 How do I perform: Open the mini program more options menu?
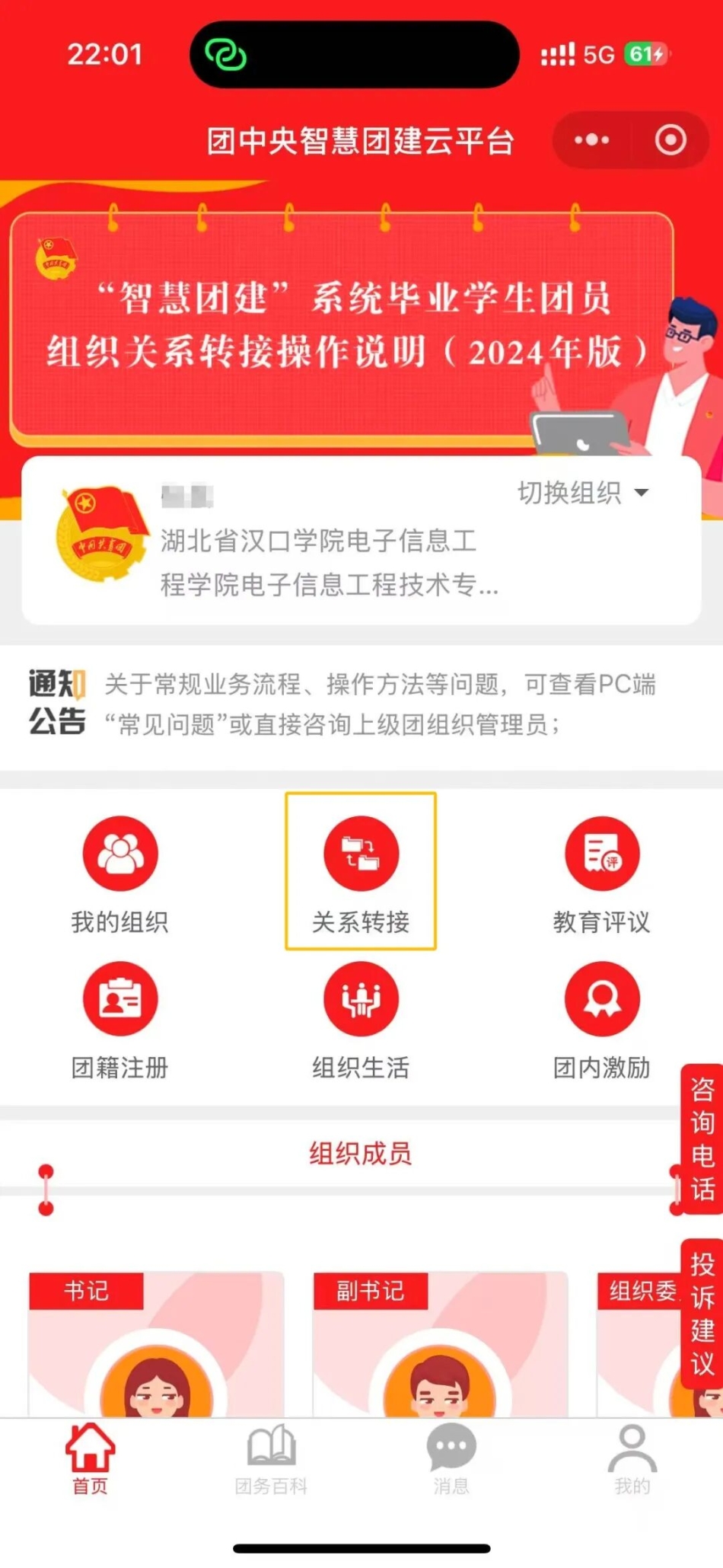[591, 140]
